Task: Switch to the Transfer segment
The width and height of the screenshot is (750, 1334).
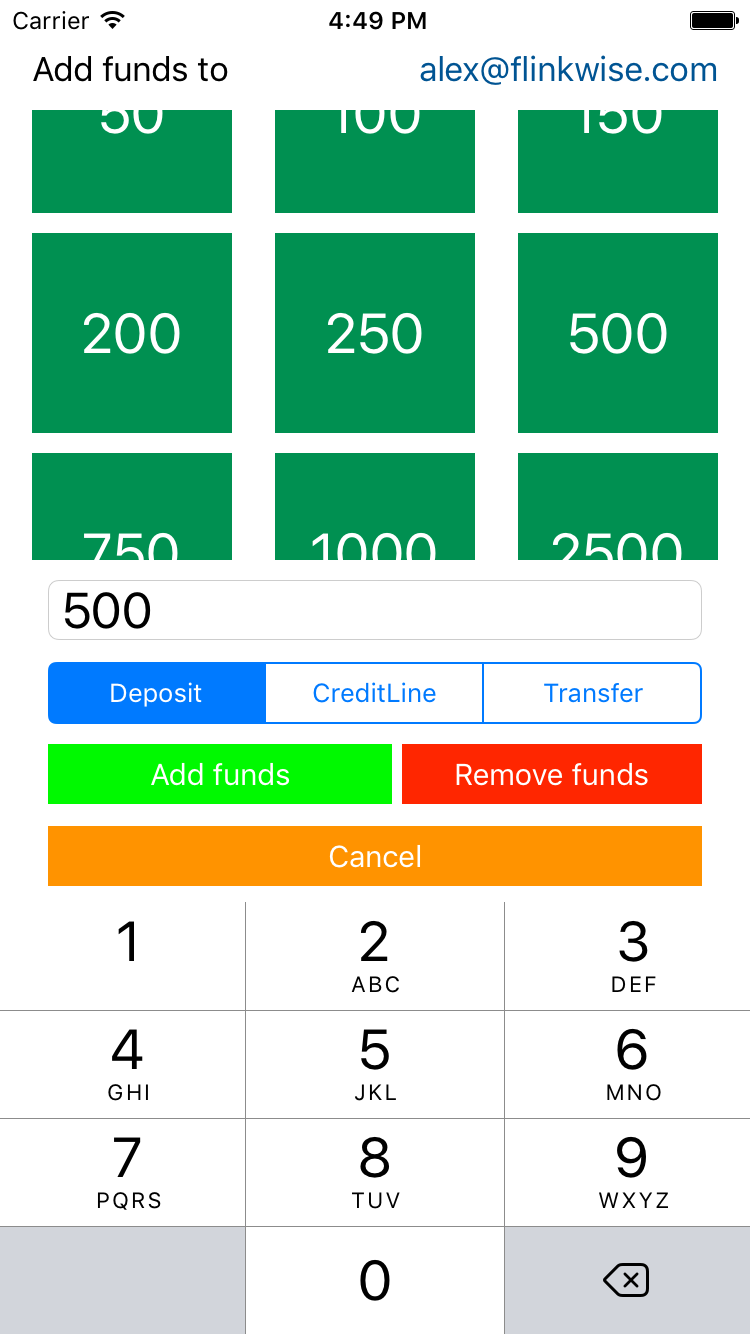Action: tap(593, 693)
